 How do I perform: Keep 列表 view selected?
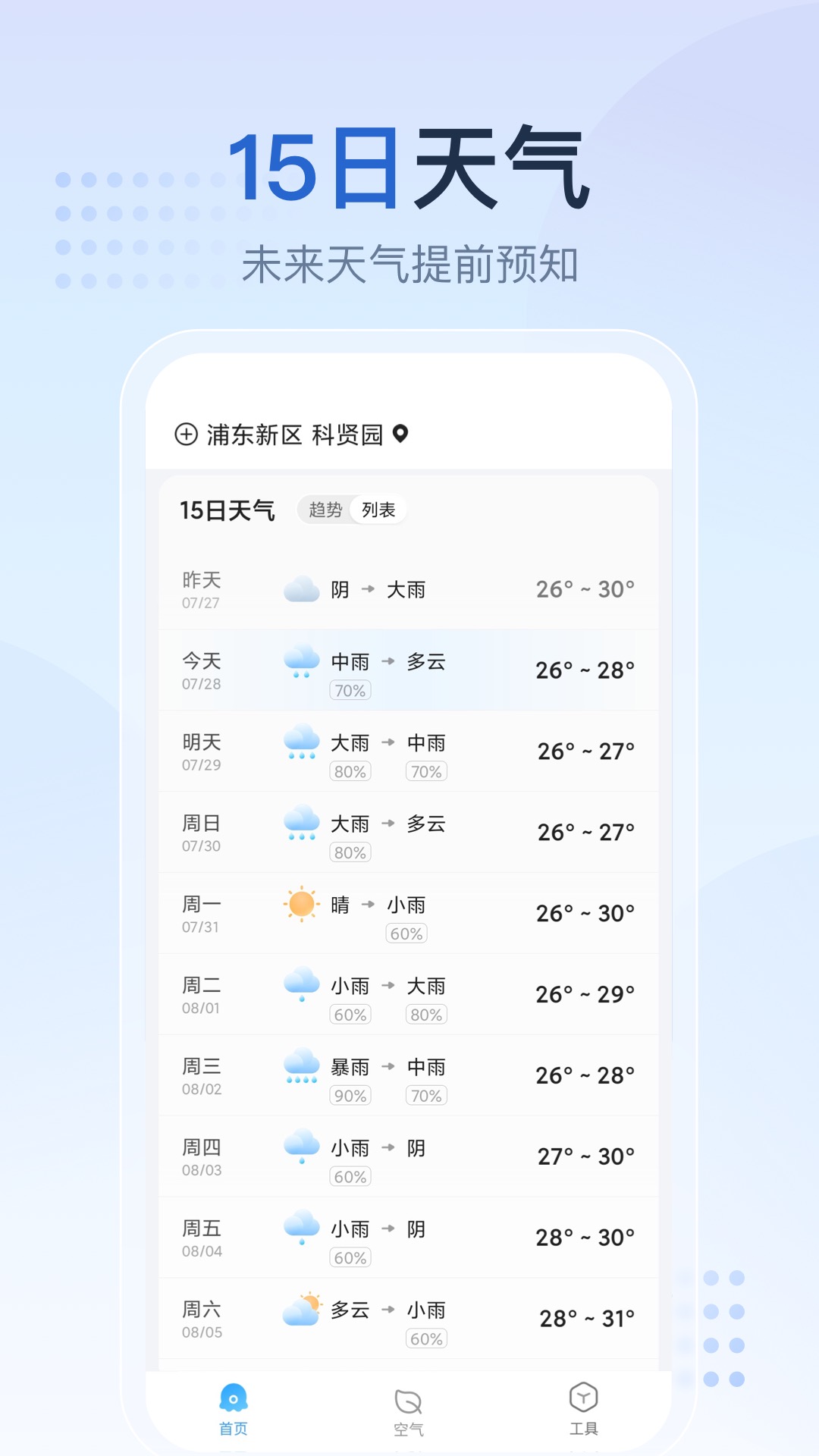[x=379, y=510]
